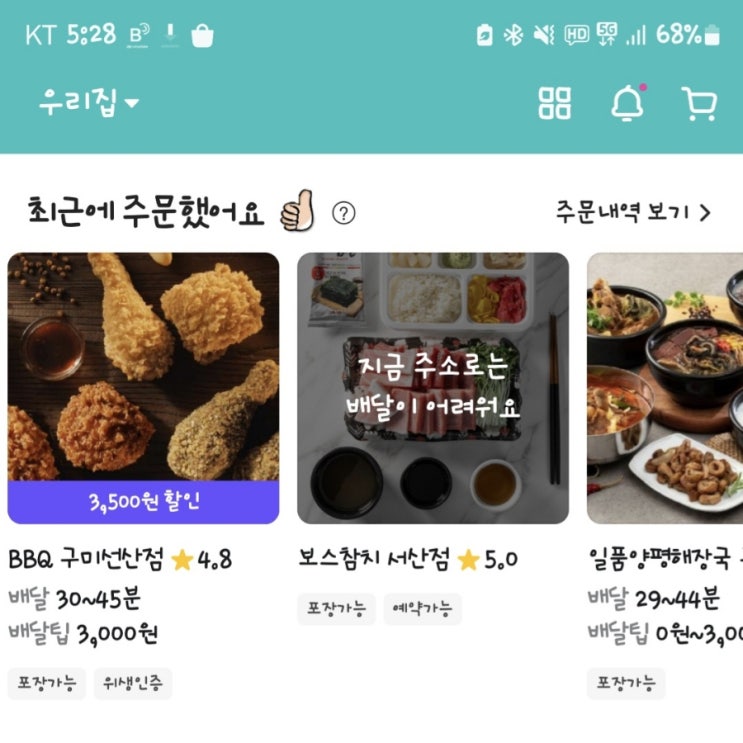
Task: Open the 보스참치 서산점 restaurant card
Action: coord(433,388)
